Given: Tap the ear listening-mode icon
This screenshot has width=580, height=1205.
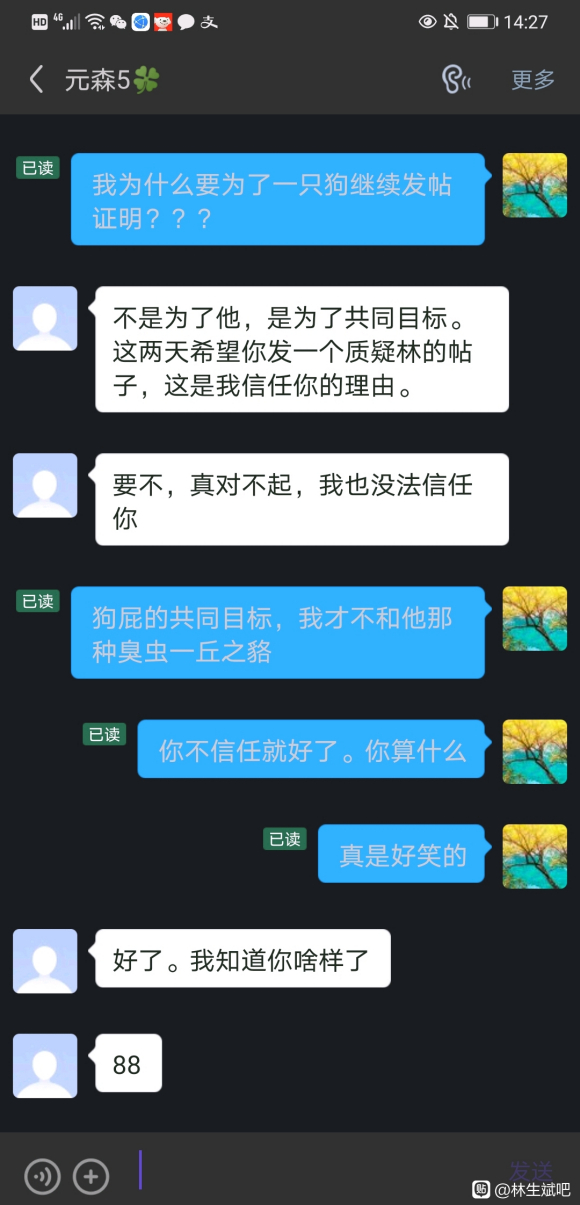Looking at the screenshot, I should (x=456, y=80).
